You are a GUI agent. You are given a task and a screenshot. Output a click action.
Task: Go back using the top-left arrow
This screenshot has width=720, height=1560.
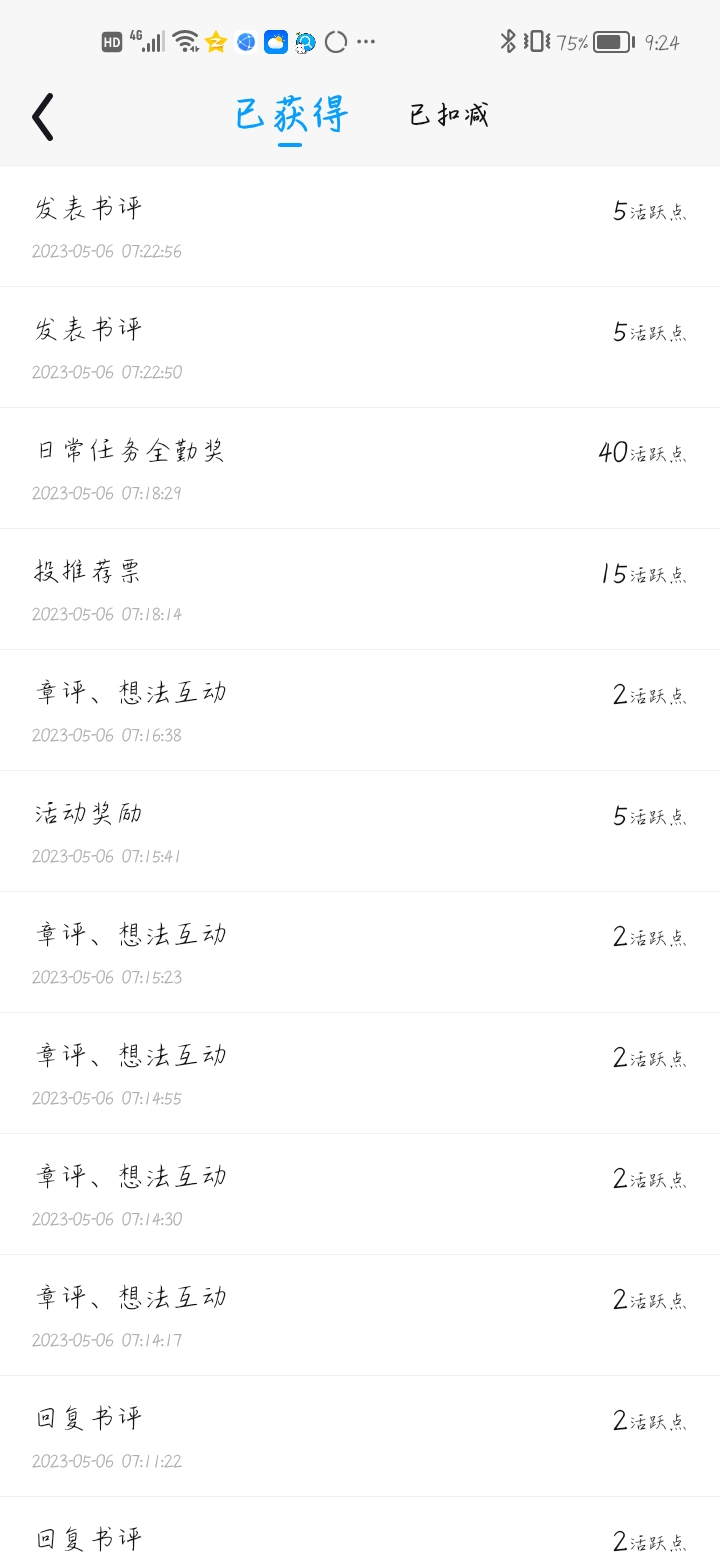(x=42, y=116)
